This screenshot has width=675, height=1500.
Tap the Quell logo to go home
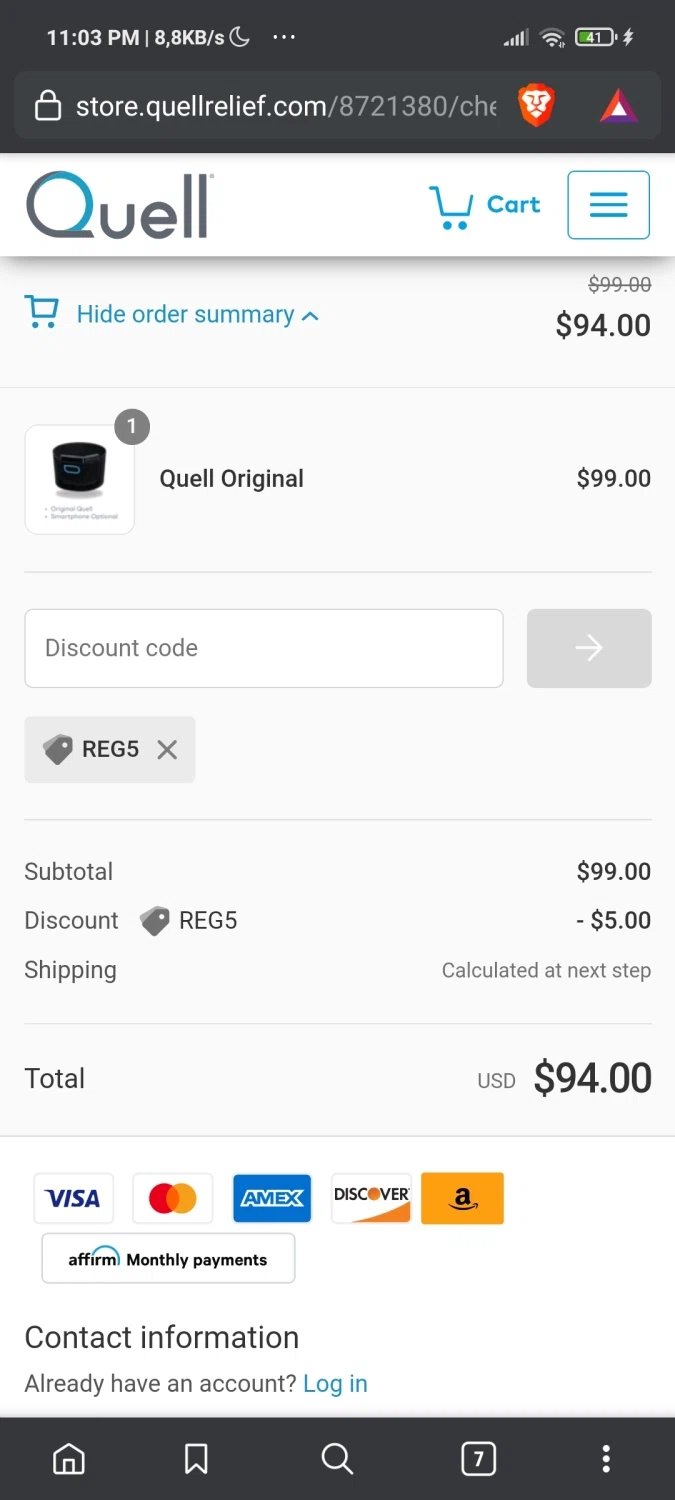tap(119, 206)
